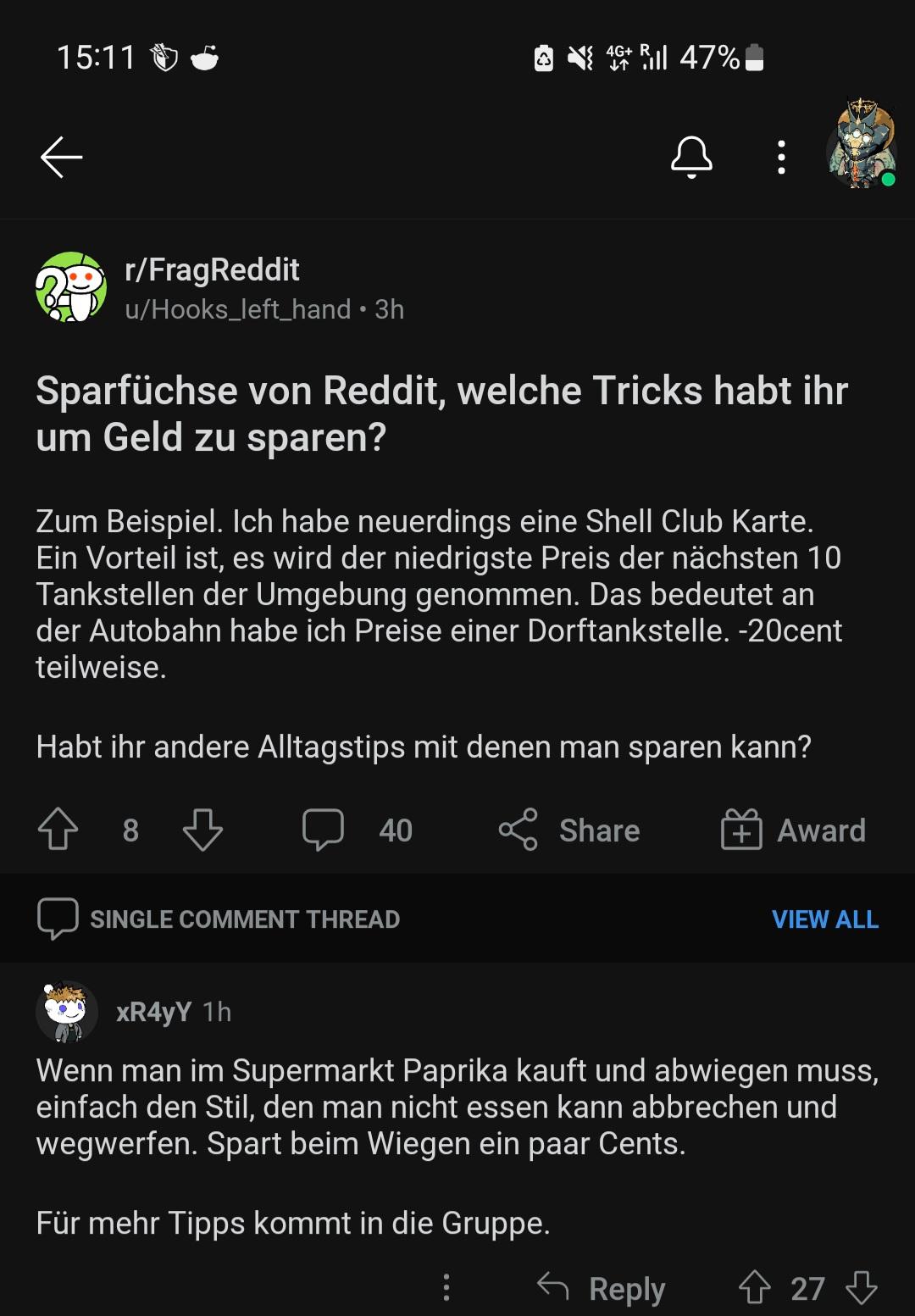Screen dimensions: 915x1316
Task: View u/Hooks_left_hand's profile
Action: (x=237, y=309)
